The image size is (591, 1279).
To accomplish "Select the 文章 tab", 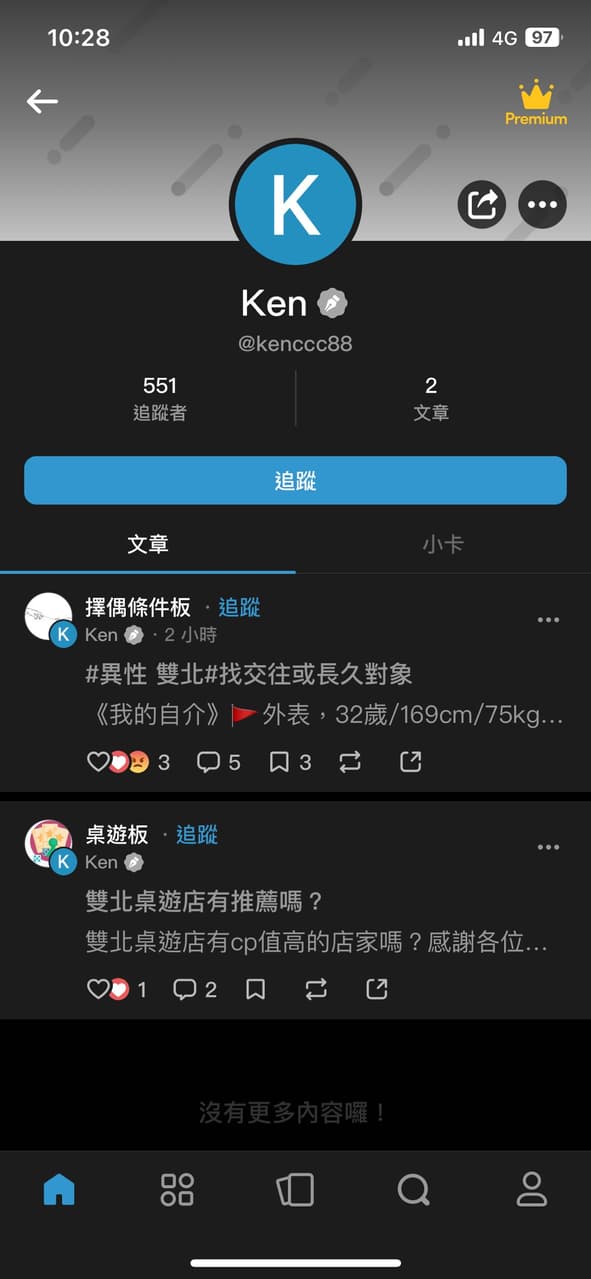I will [x=148, y=544].
